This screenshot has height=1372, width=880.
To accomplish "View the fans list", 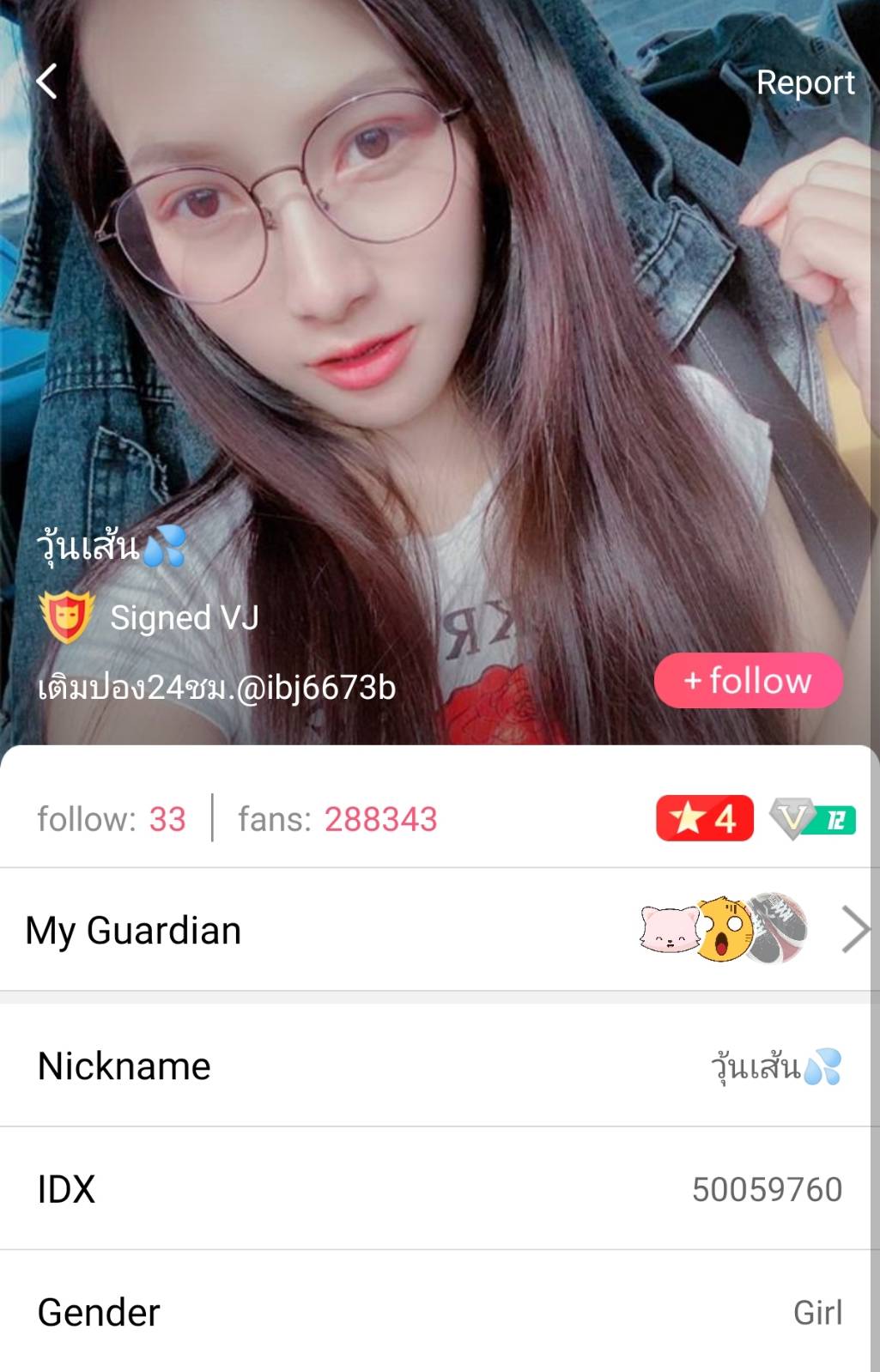I will (x=337, y=819).
